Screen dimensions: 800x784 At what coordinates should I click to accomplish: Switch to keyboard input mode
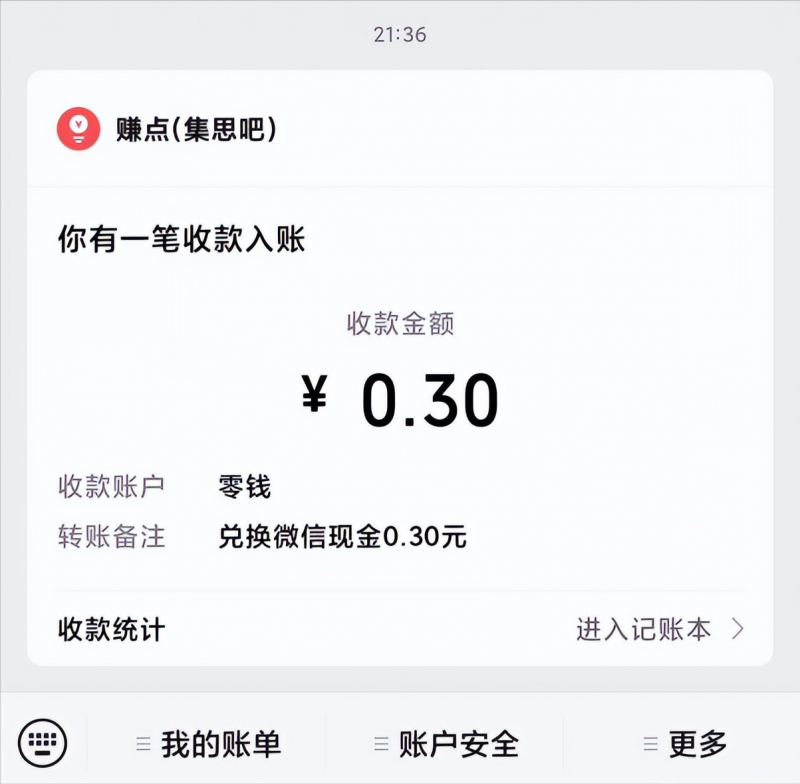[x=42, y=743]
